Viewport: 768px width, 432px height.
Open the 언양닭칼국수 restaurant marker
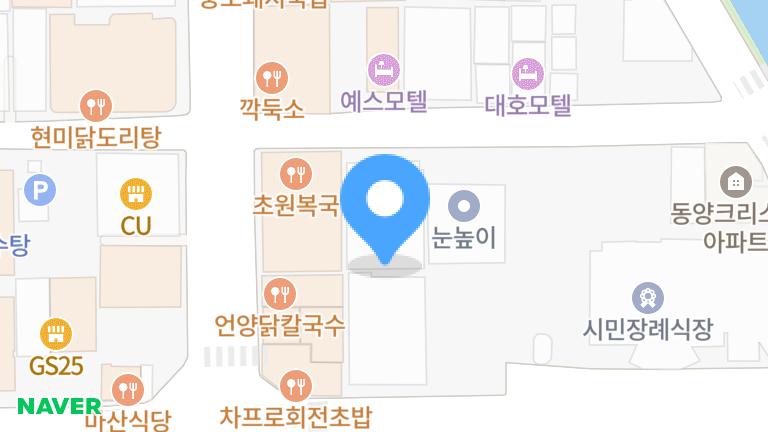pos(279,293)
